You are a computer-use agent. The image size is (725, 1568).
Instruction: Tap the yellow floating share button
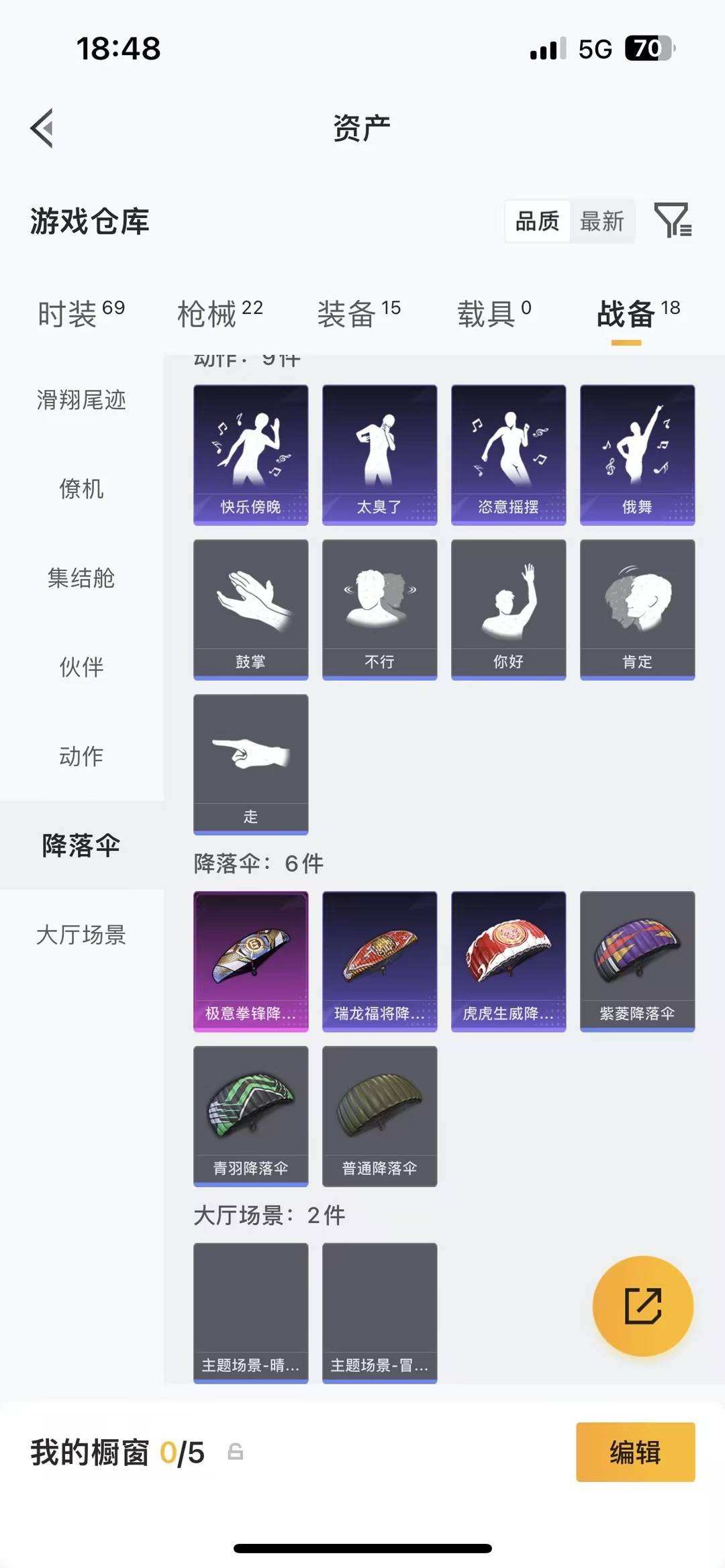pyautogui.click(x=642, y=1306)
